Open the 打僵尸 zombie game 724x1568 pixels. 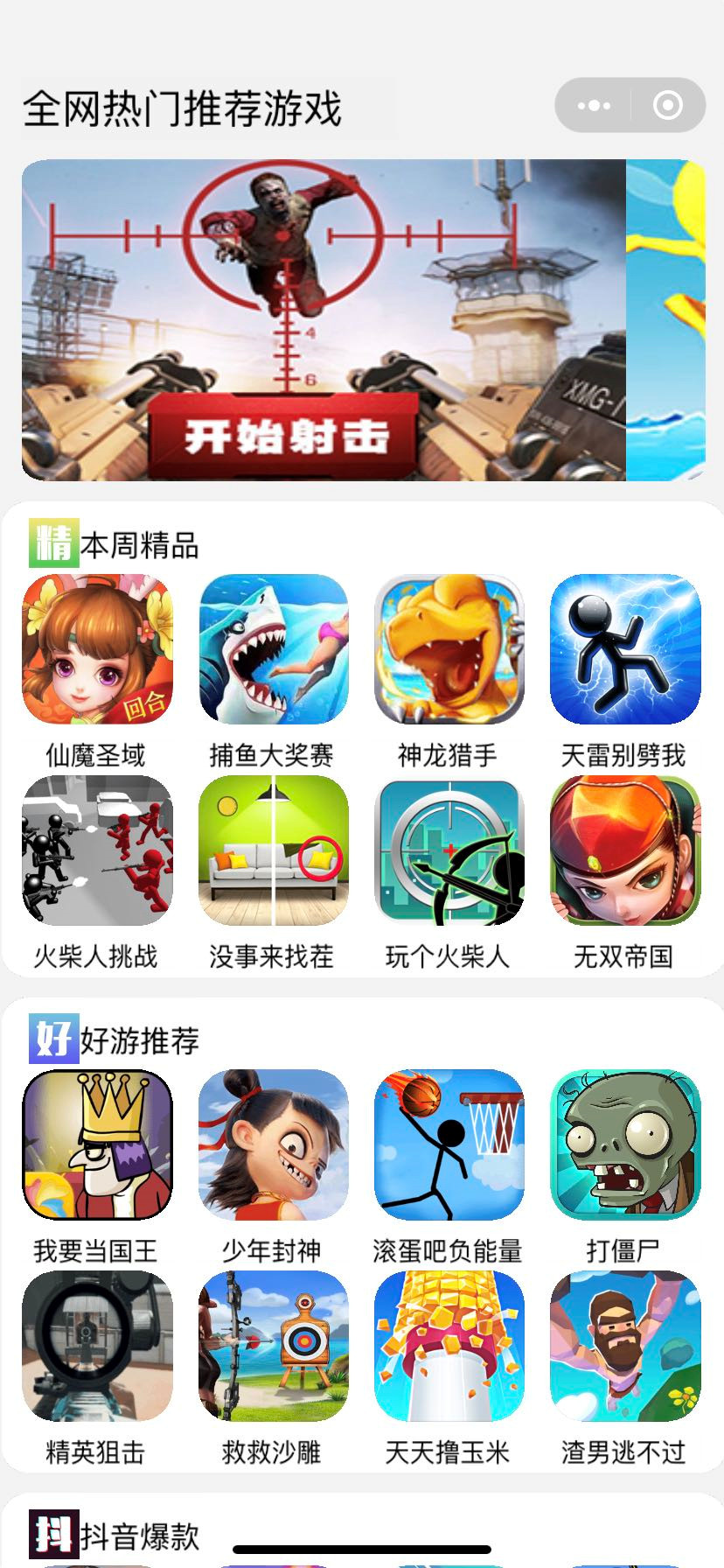pyautogui.click(x=624, y=1144)
